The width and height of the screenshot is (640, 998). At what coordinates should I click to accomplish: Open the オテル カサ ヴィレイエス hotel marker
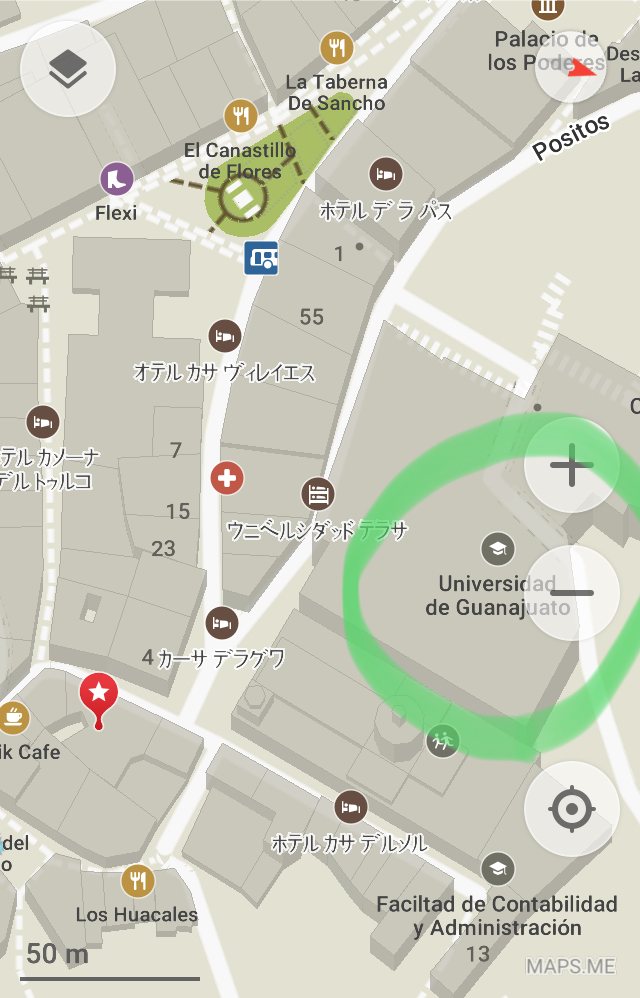[224, 336]
